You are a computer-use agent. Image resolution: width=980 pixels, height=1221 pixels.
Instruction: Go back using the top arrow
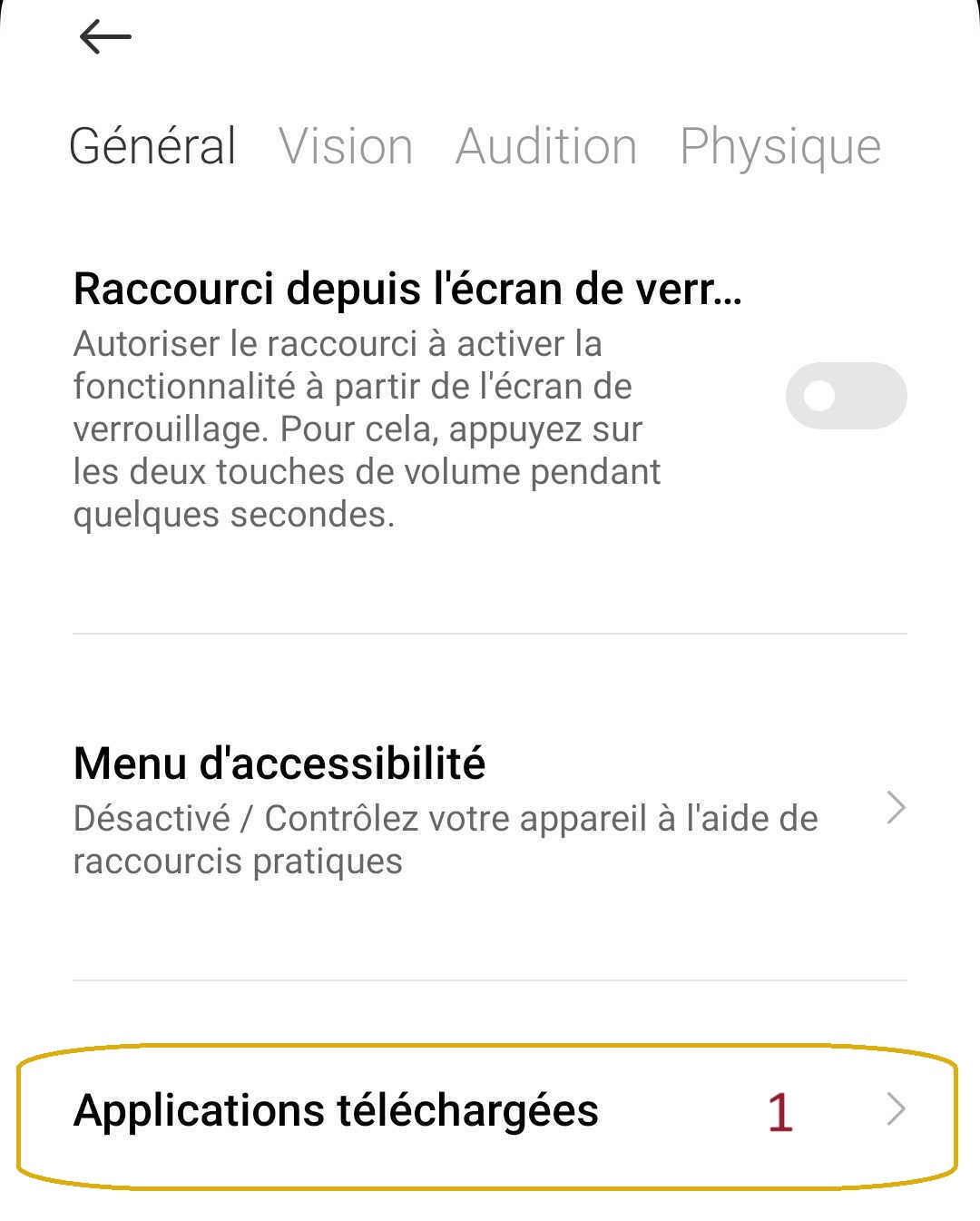click(105, 37)
